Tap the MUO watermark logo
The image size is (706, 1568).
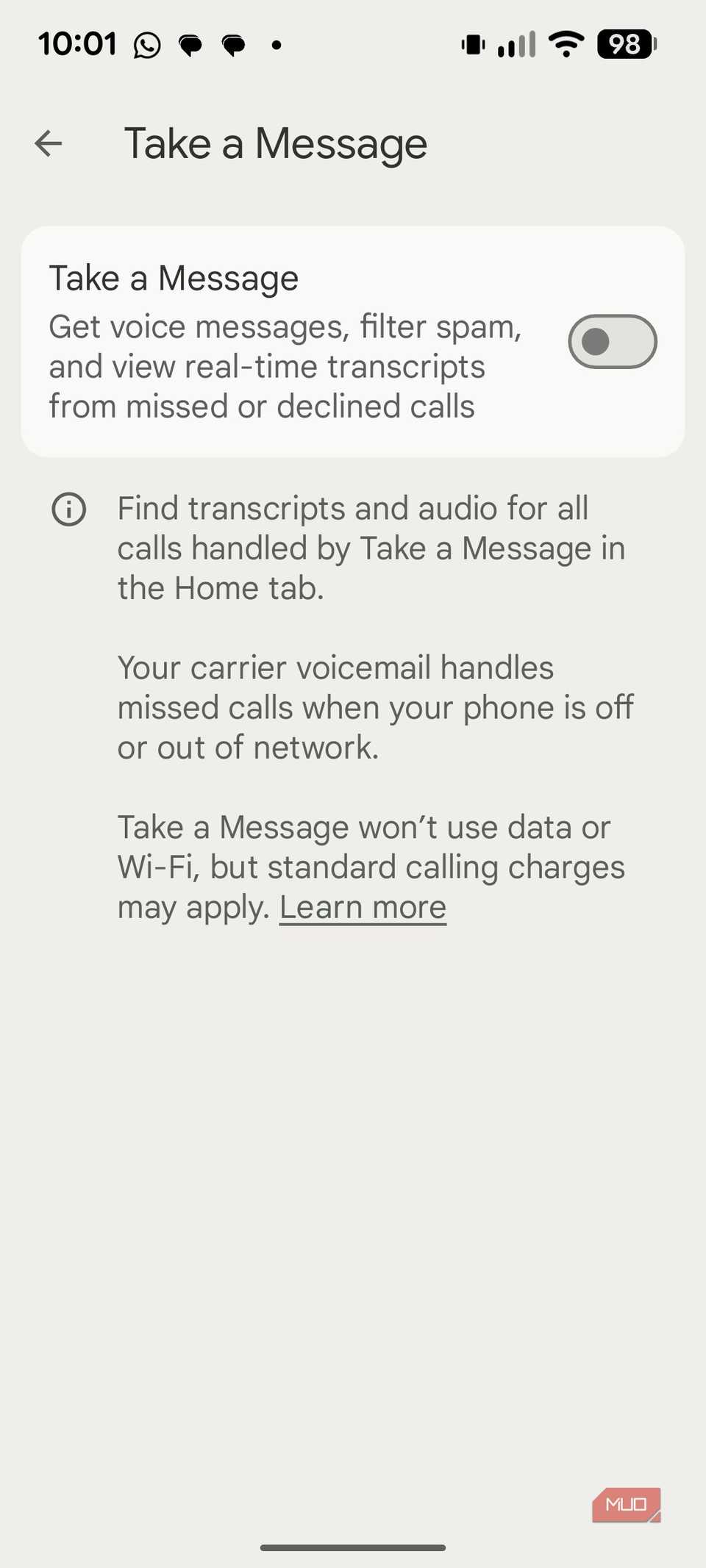pyautogui.click(x=626, y=1503)
